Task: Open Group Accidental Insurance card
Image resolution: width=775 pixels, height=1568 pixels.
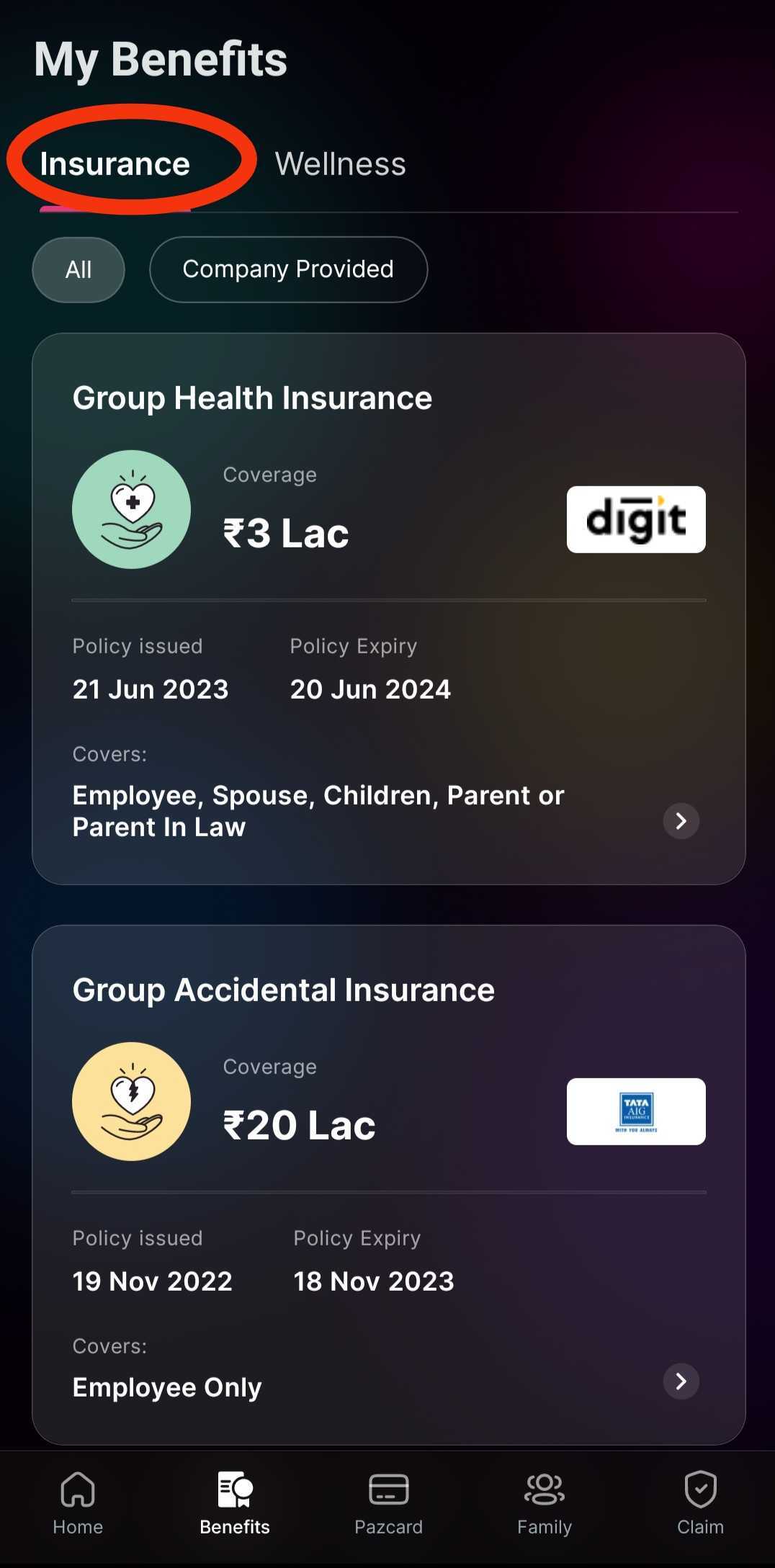Action: click(680, 1381)
